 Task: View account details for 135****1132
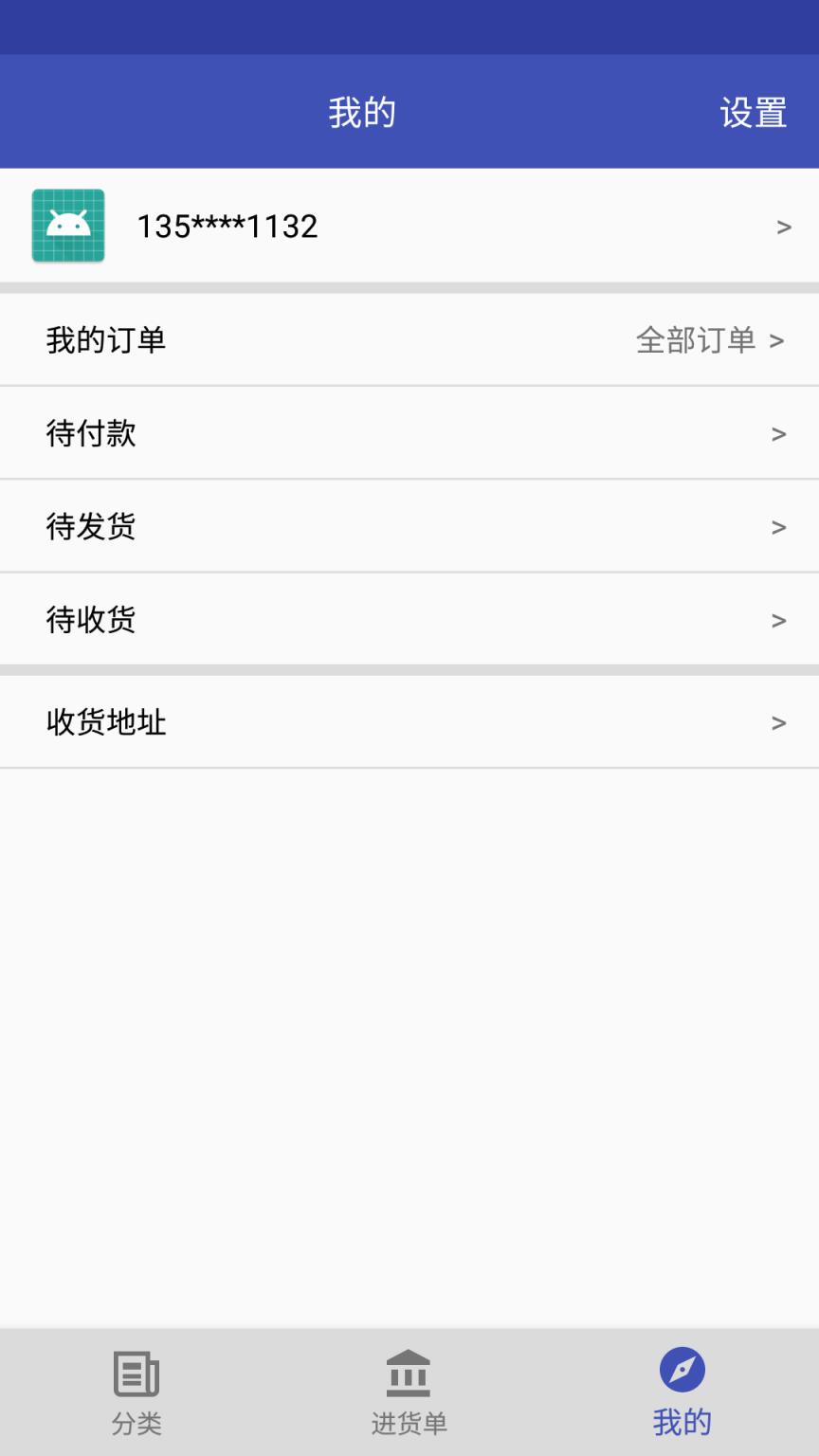pyautogui.click(x=226, y=227)
